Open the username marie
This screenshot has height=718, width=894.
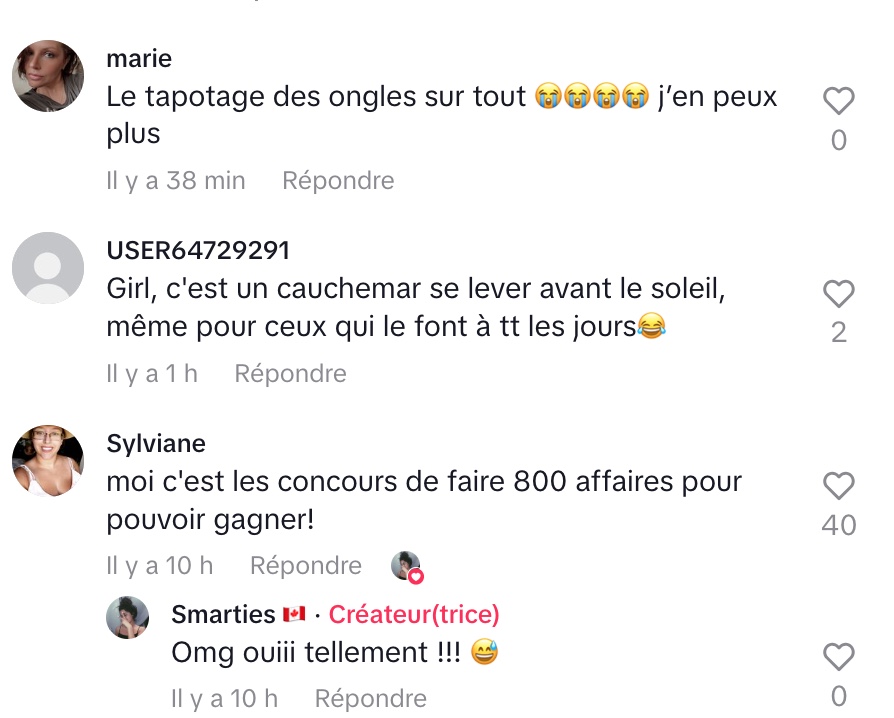[139, 59]
